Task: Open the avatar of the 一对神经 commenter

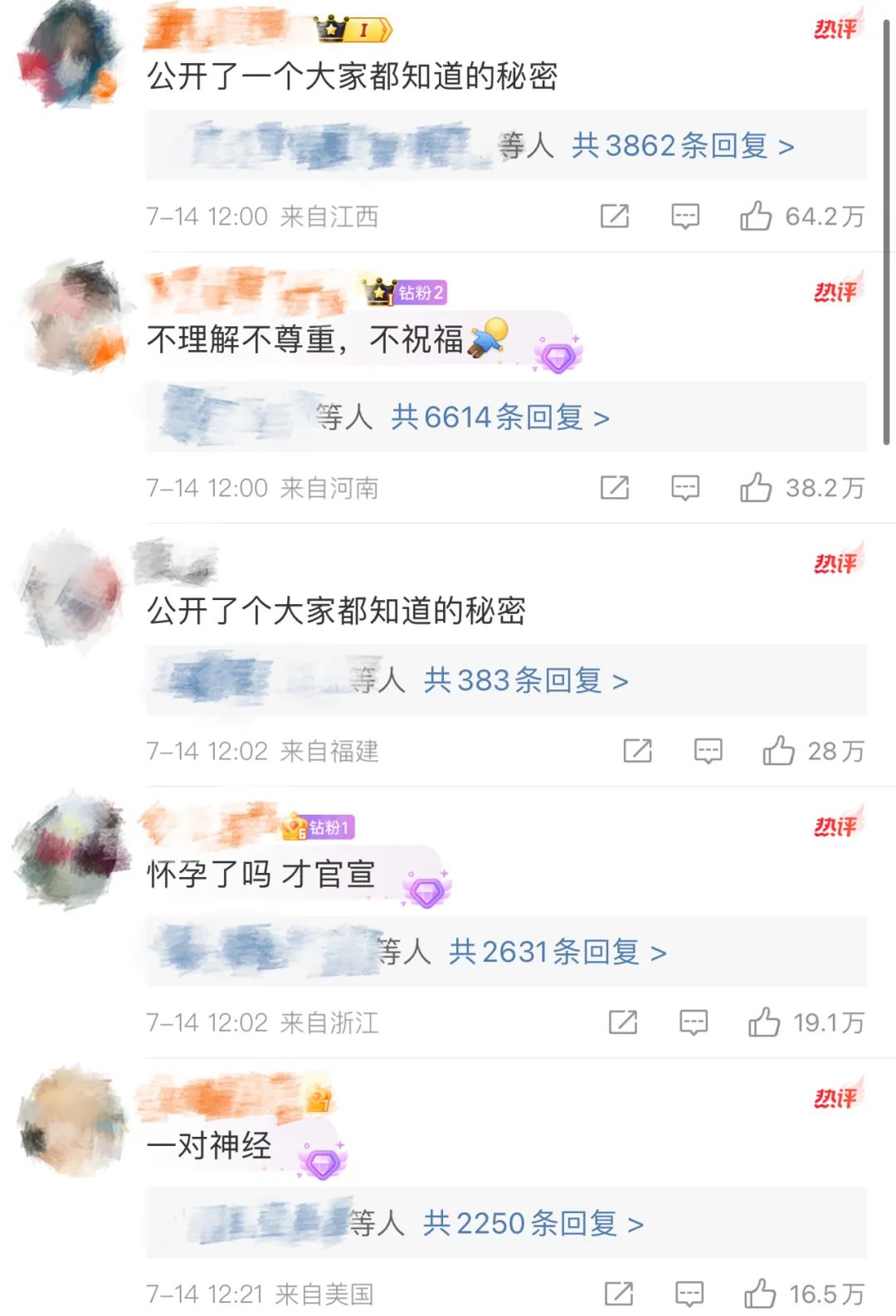Action: pos(73,1120)
